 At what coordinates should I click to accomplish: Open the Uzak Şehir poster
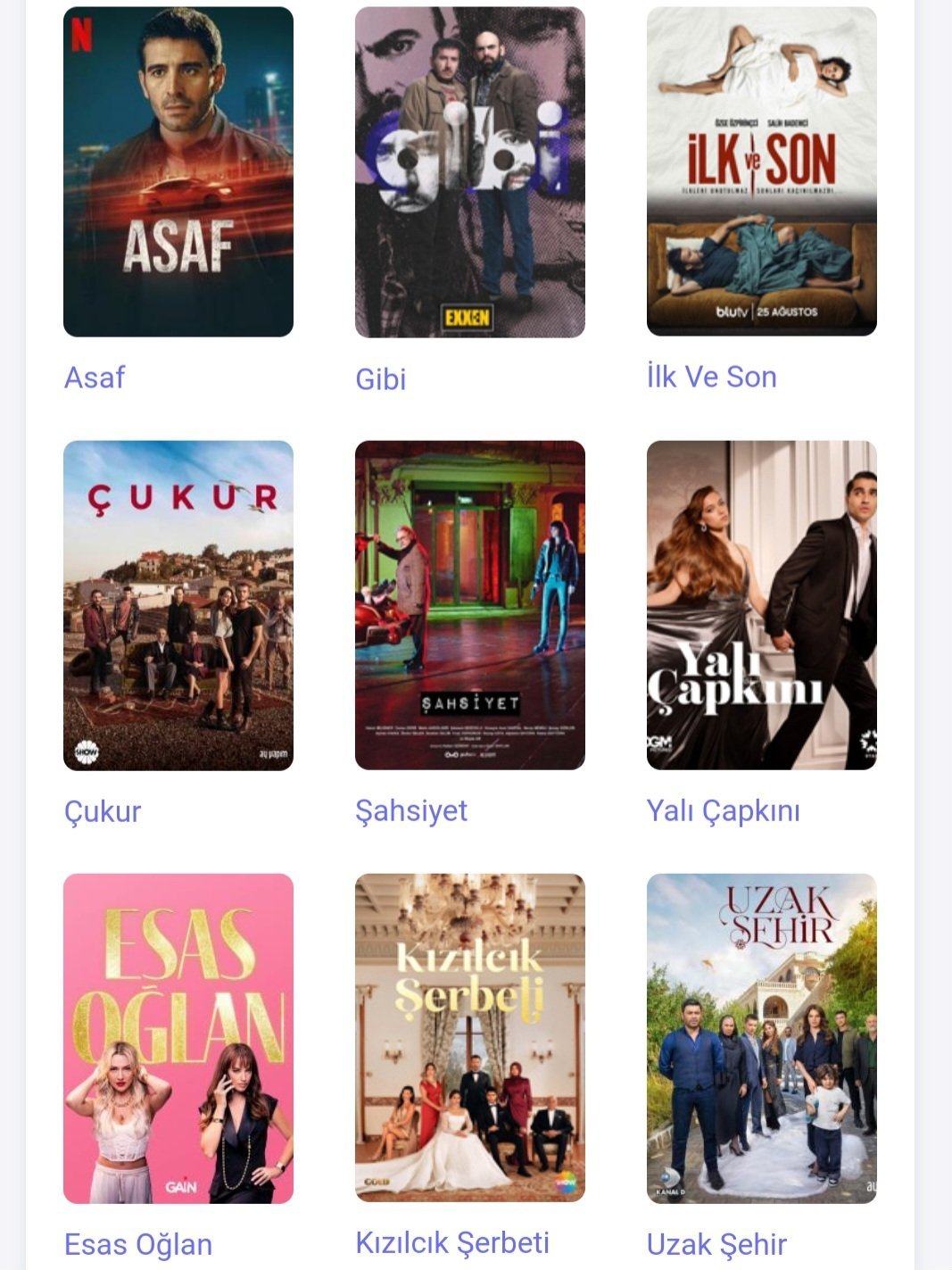761,1038
